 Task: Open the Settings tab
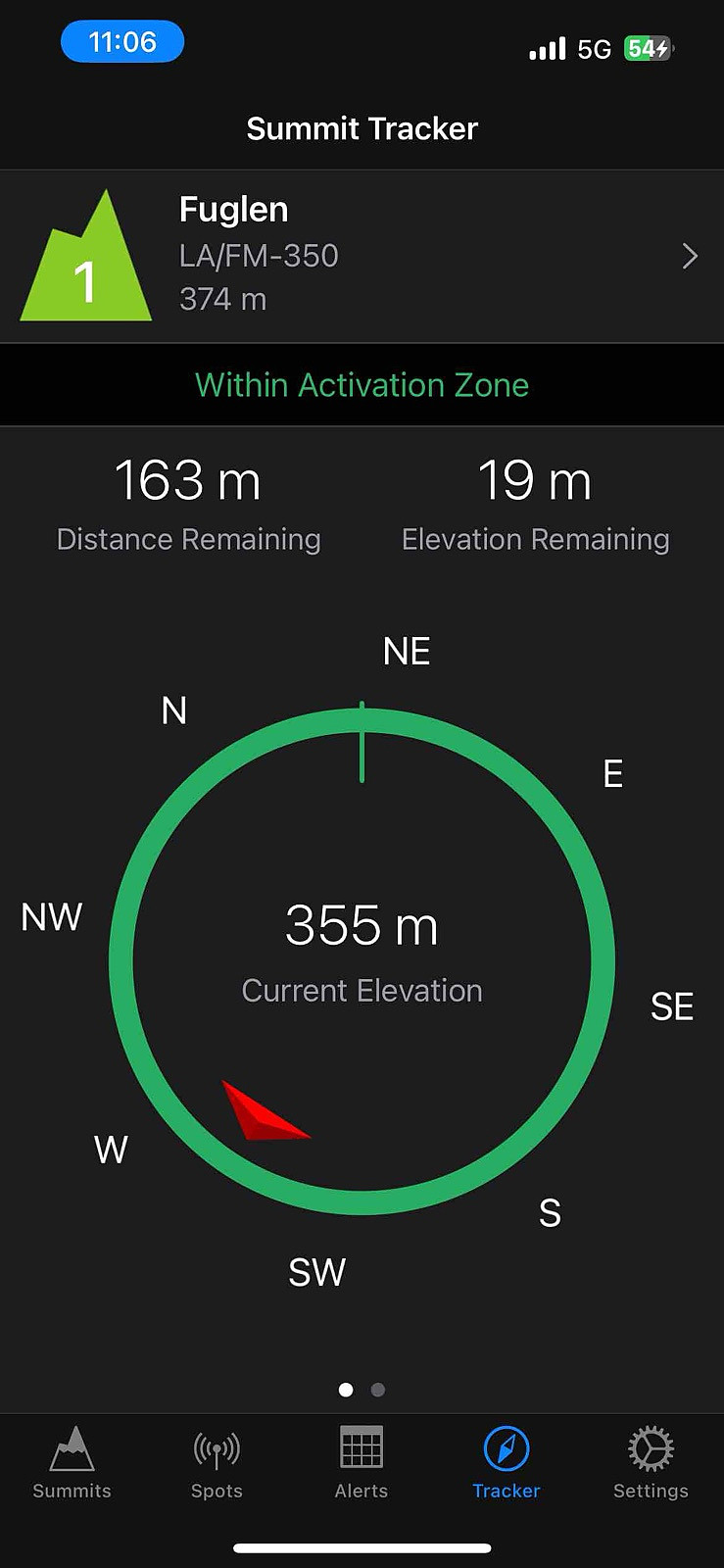pos(651,1463)
